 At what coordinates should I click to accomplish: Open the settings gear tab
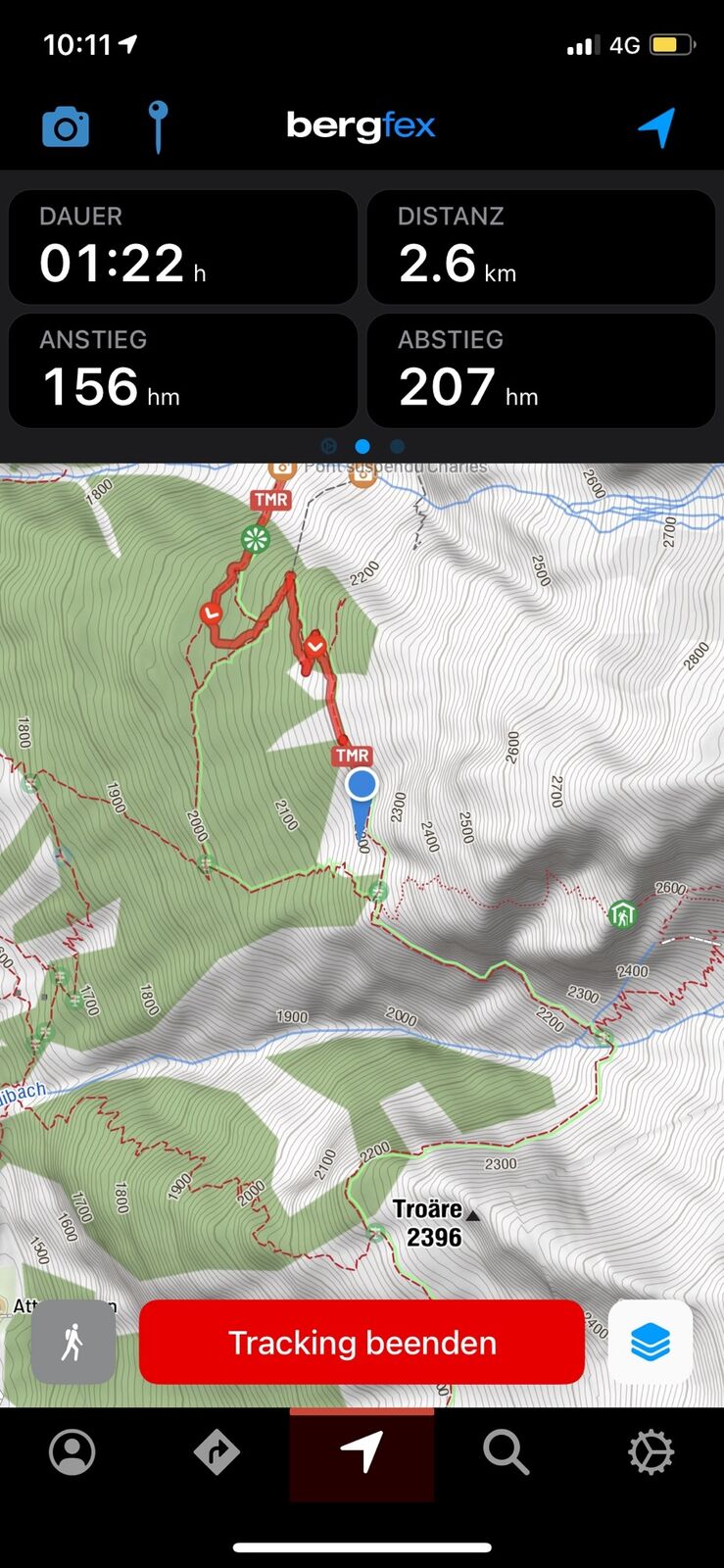[x=651, y=1452]
